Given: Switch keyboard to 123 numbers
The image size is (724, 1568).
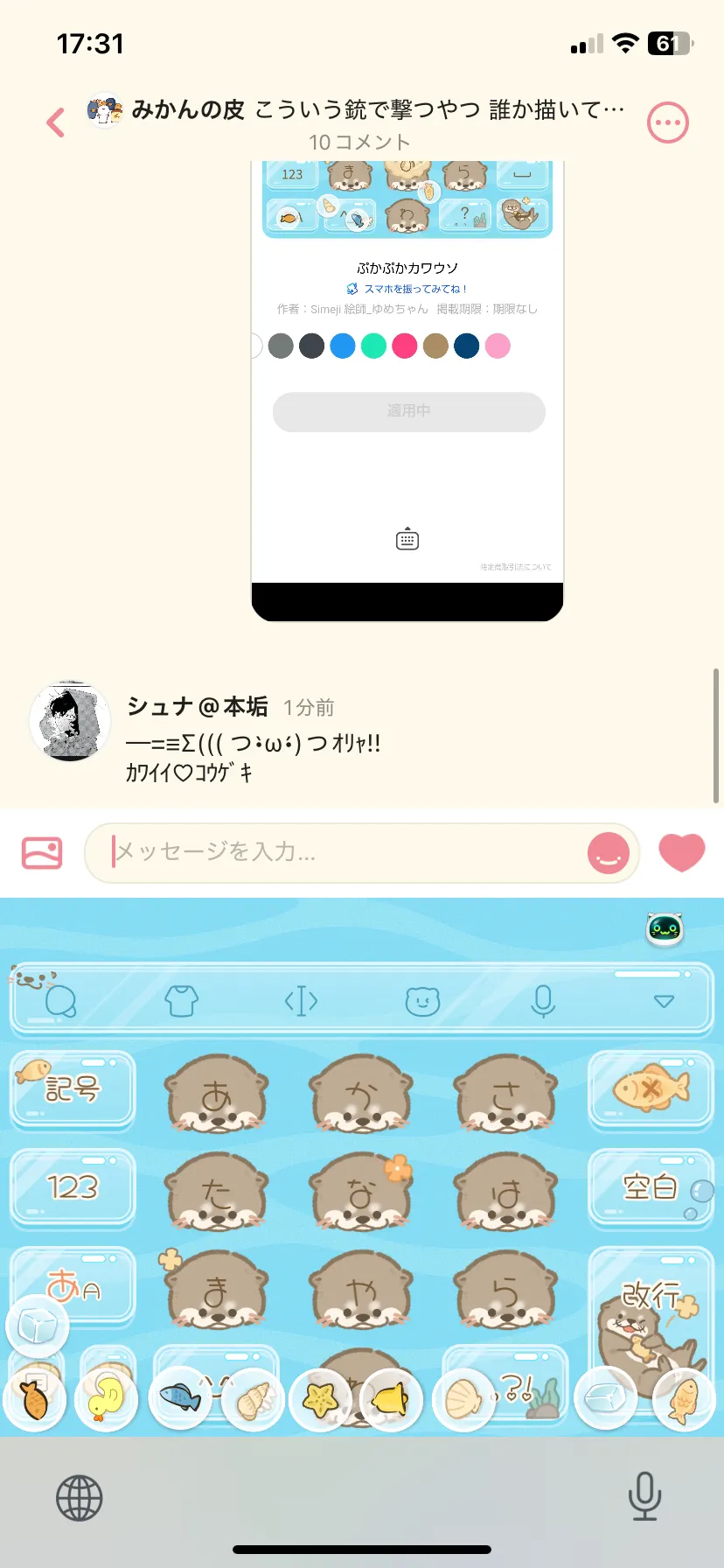Looking at the screenshot, I should point(73,1187).
